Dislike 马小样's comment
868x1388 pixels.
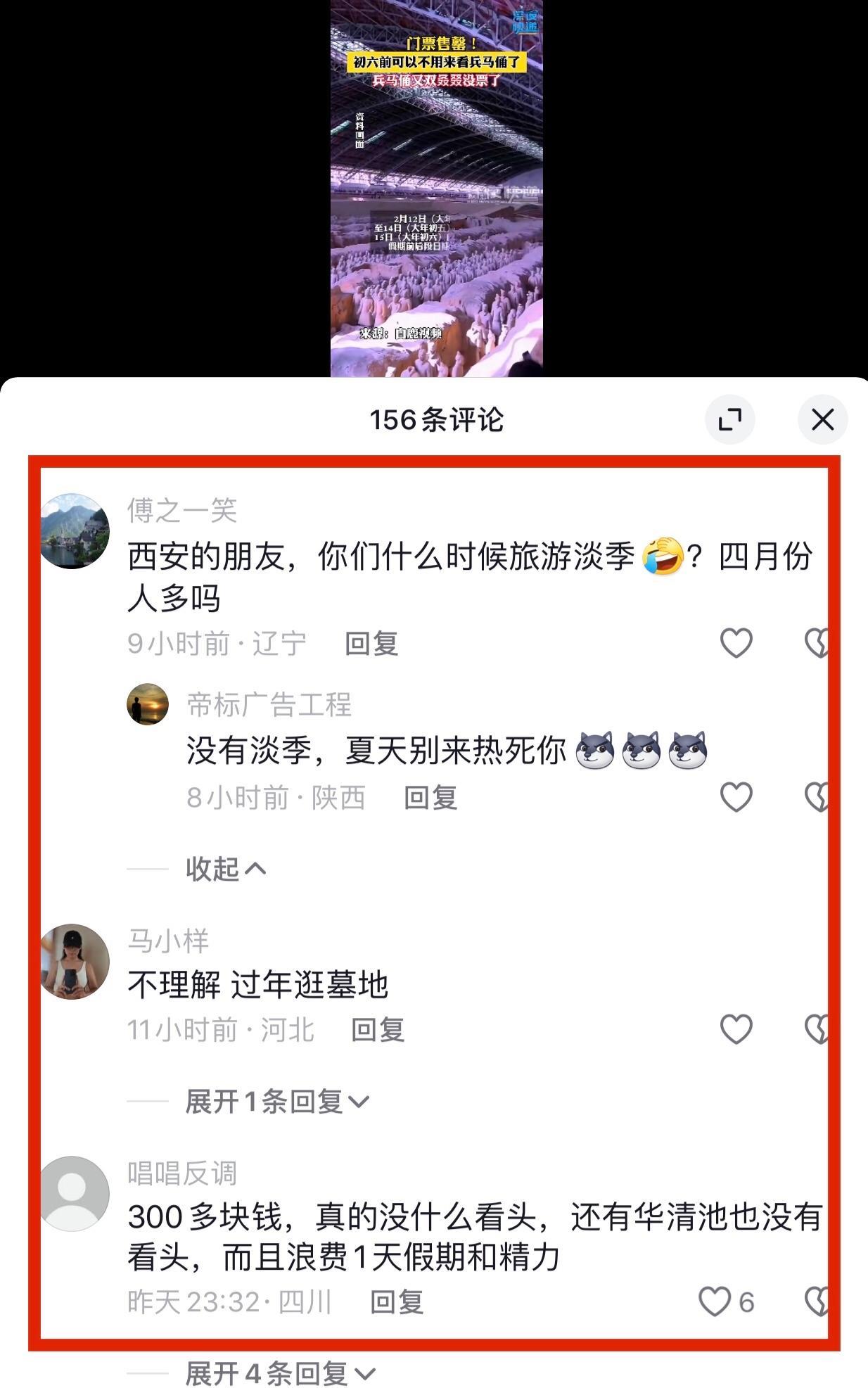[816, 1029]
